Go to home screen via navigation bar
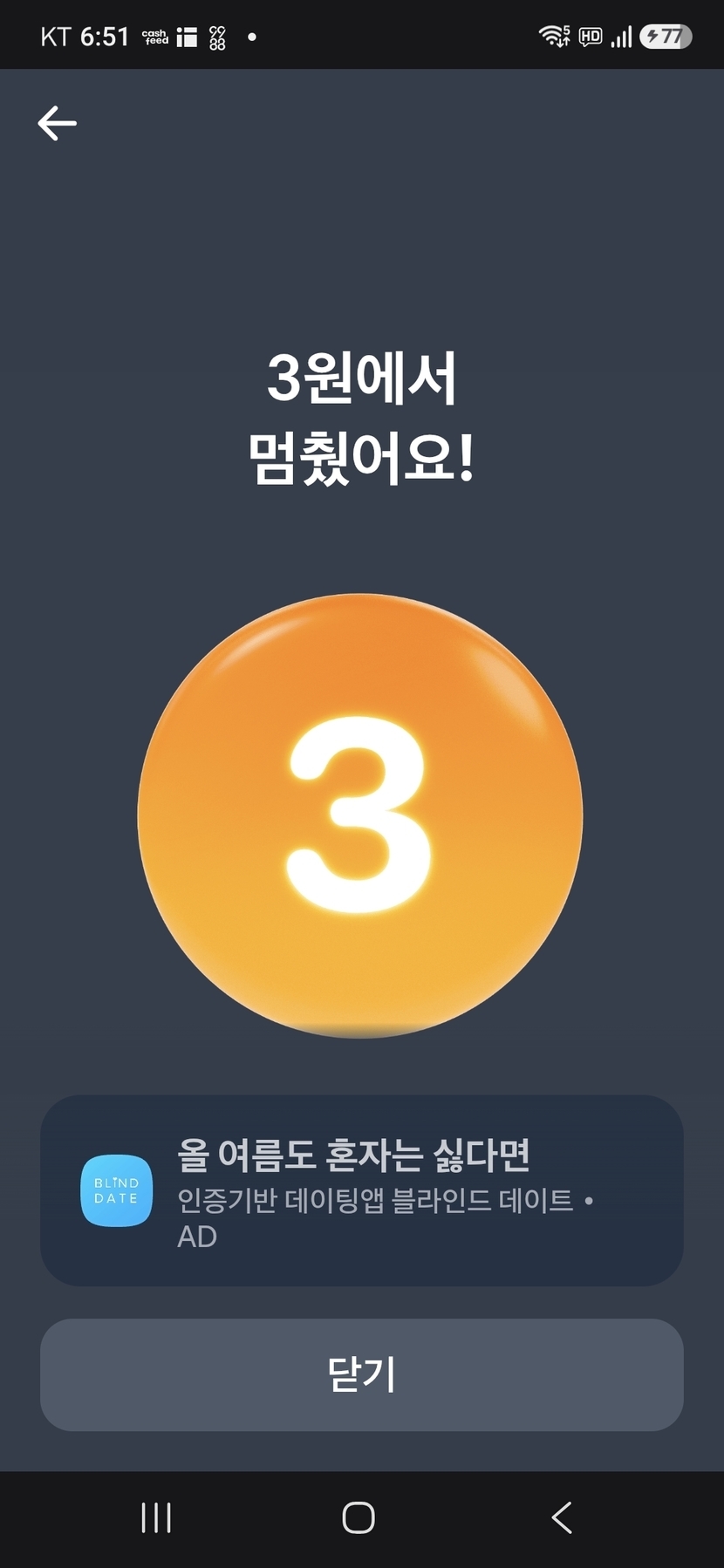This screenshot has width=724, height=1568. coord(359,1517)
